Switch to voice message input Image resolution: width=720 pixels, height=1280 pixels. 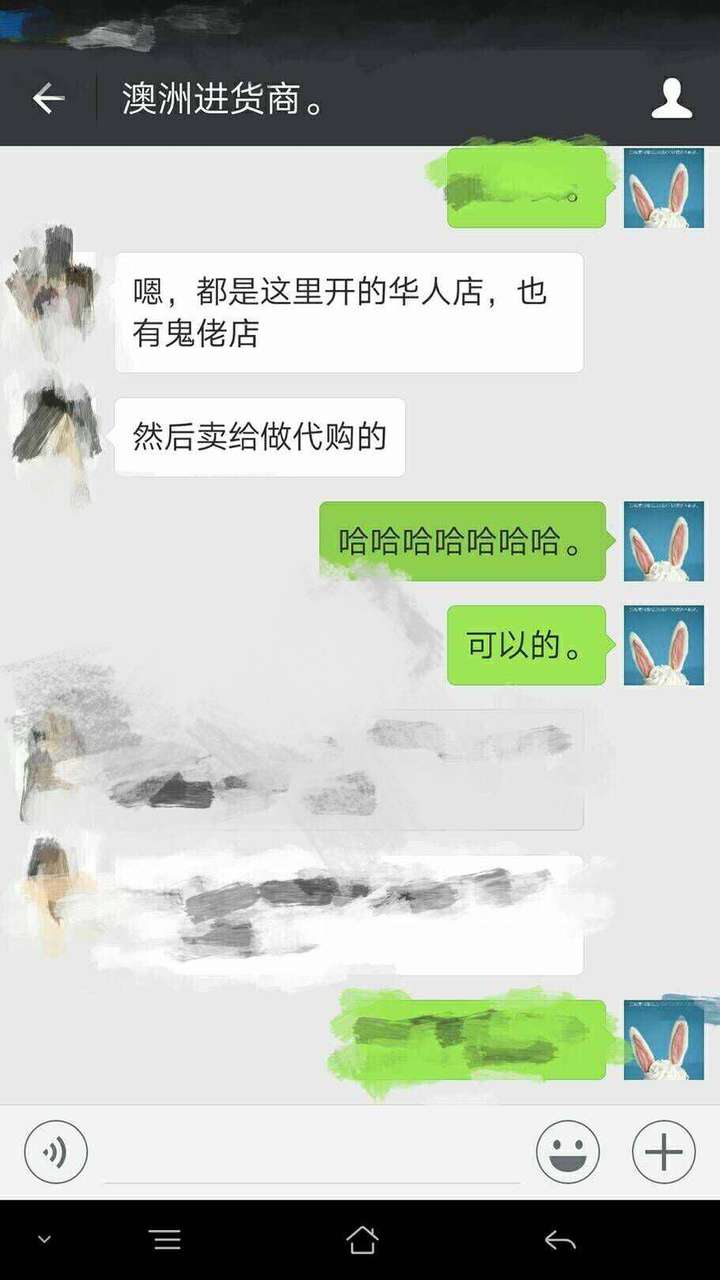point(56,1152)
